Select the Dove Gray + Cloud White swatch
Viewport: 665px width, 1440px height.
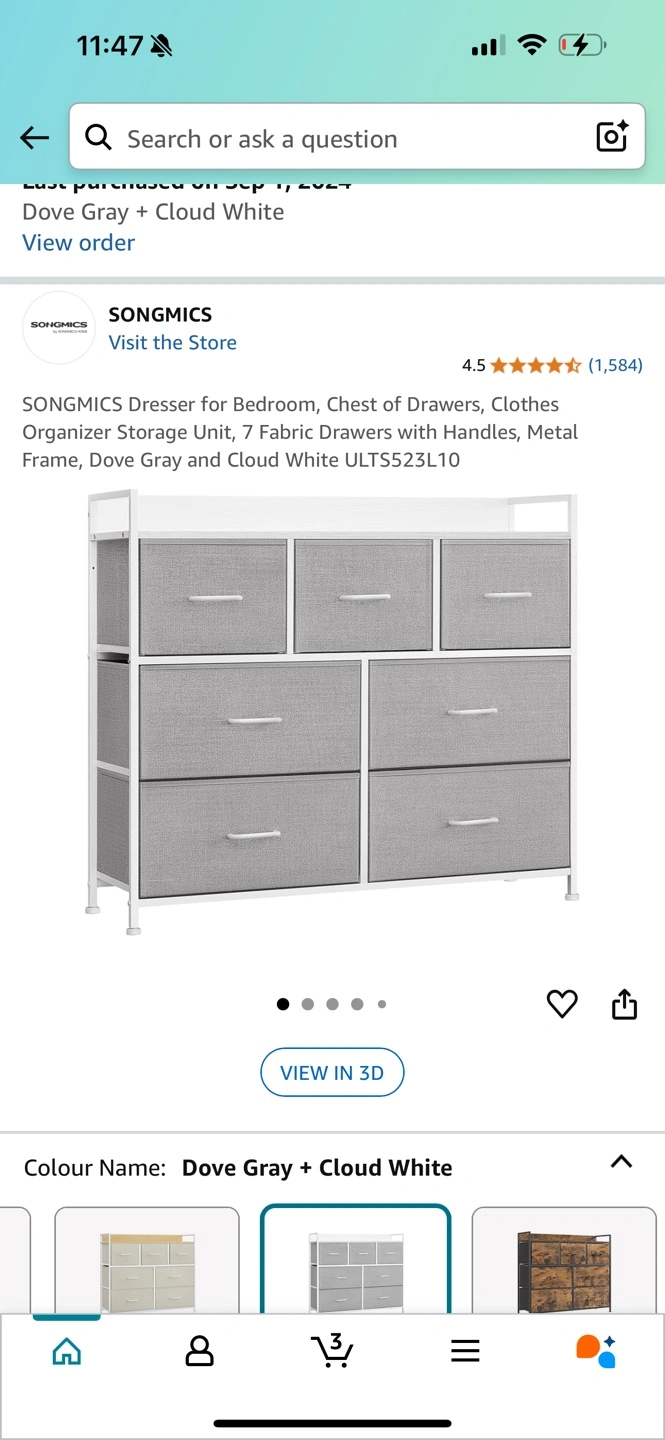(356, 1262)
